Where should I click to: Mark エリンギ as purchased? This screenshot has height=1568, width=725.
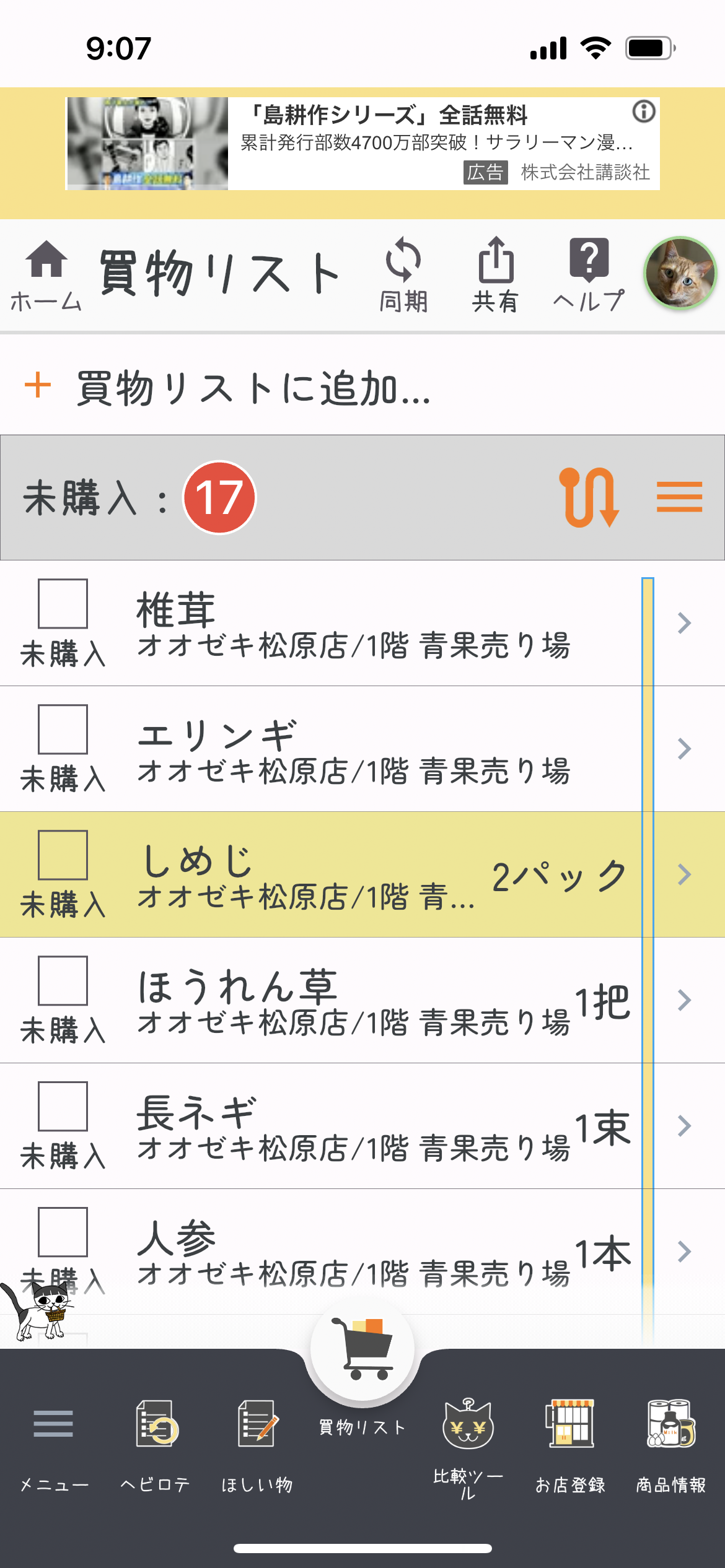(x=63, y=730)
